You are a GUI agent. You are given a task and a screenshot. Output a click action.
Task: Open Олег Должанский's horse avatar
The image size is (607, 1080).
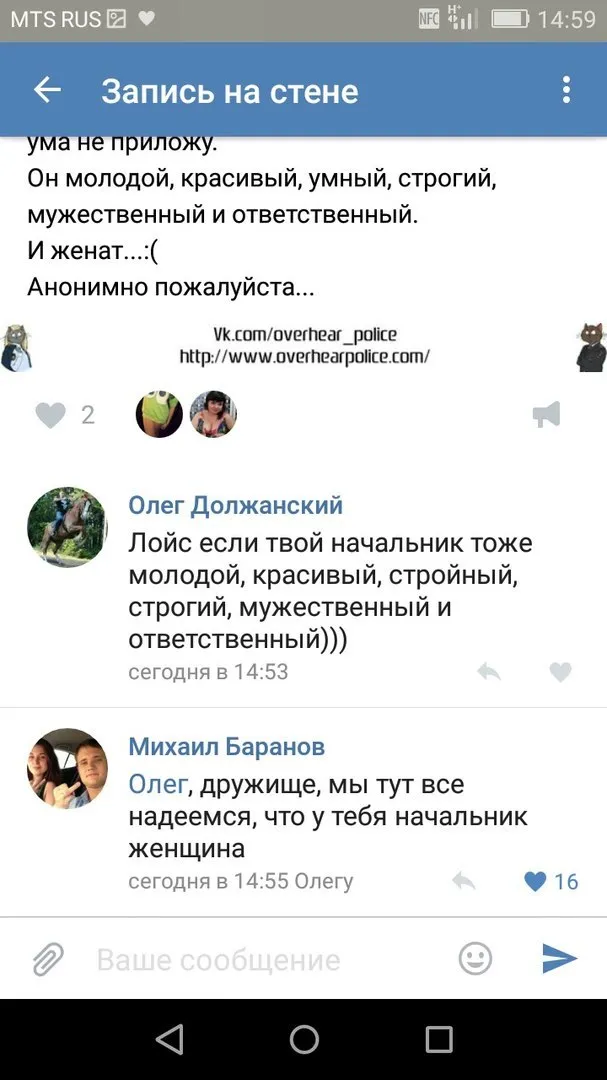[67, 528]
